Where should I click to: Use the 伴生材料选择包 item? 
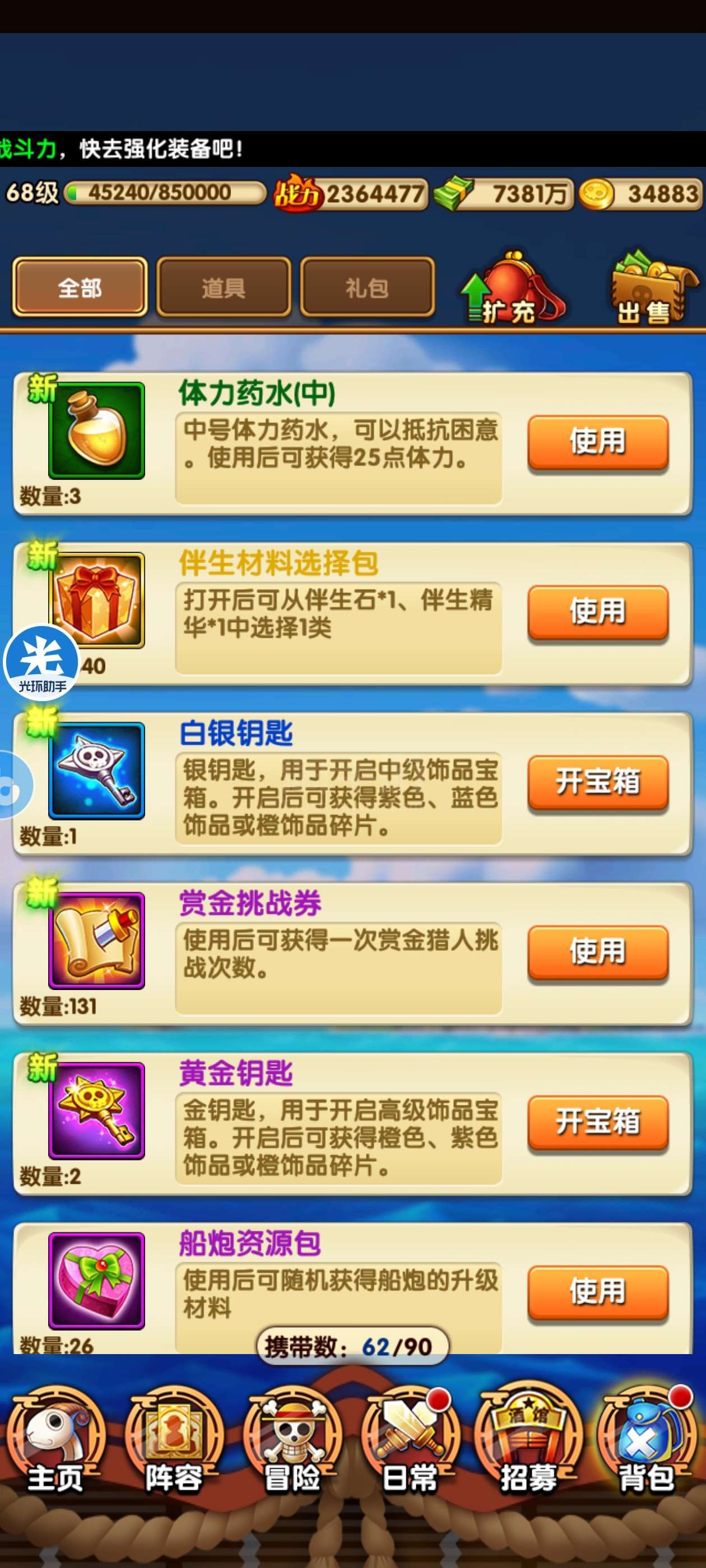[x=597, y=612]
